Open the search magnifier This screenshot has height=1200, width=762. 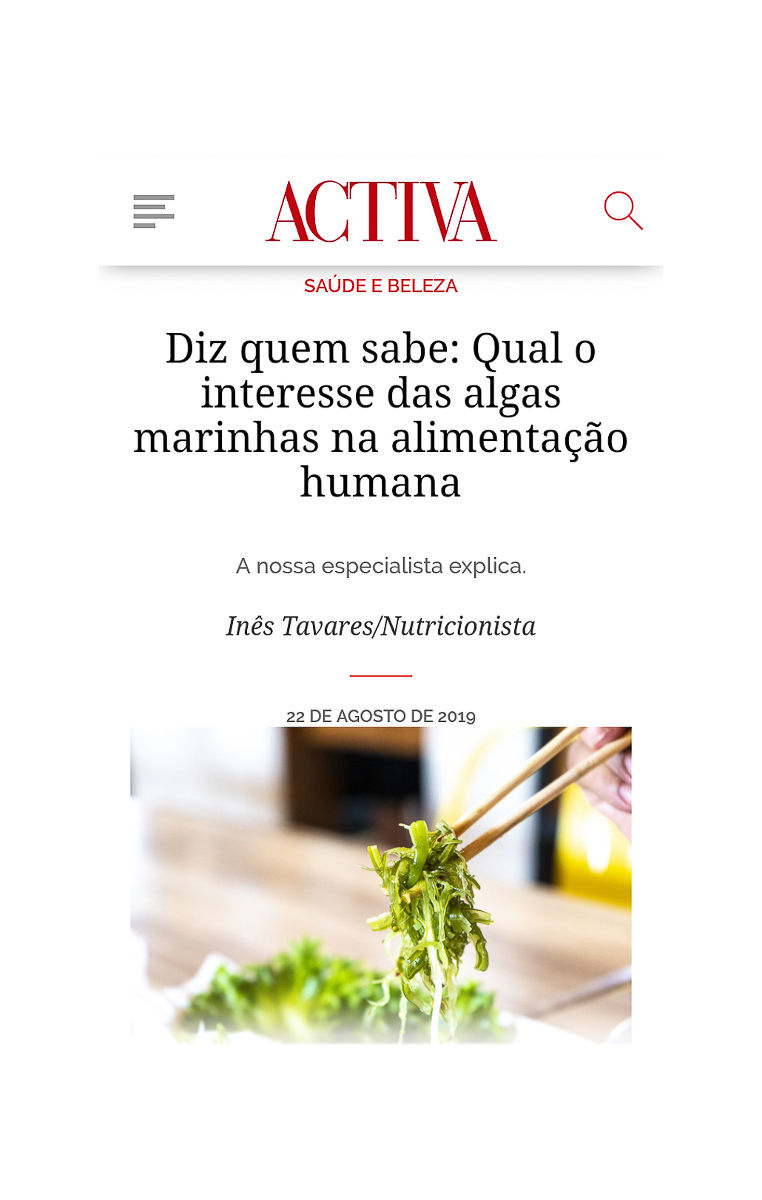click(622, 211)
